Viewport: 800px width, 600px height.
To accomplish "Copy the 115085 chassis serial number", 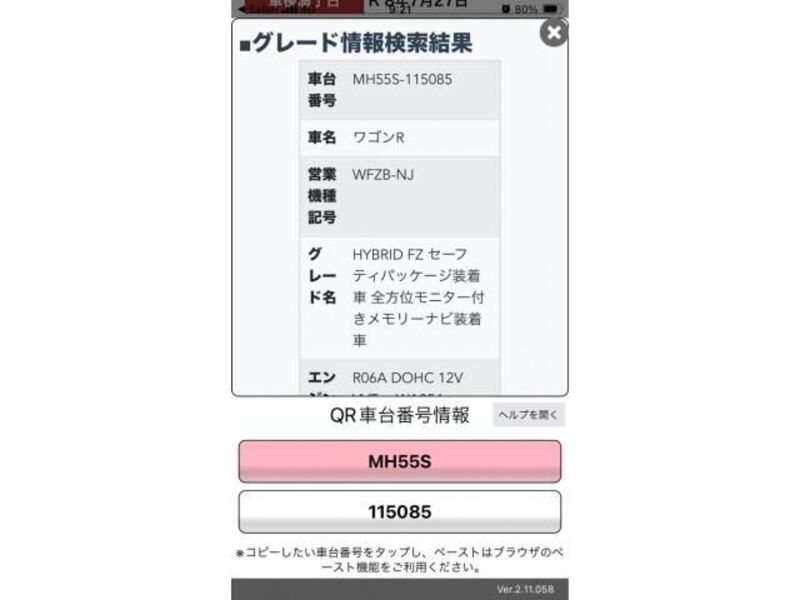I will (399, 512).
